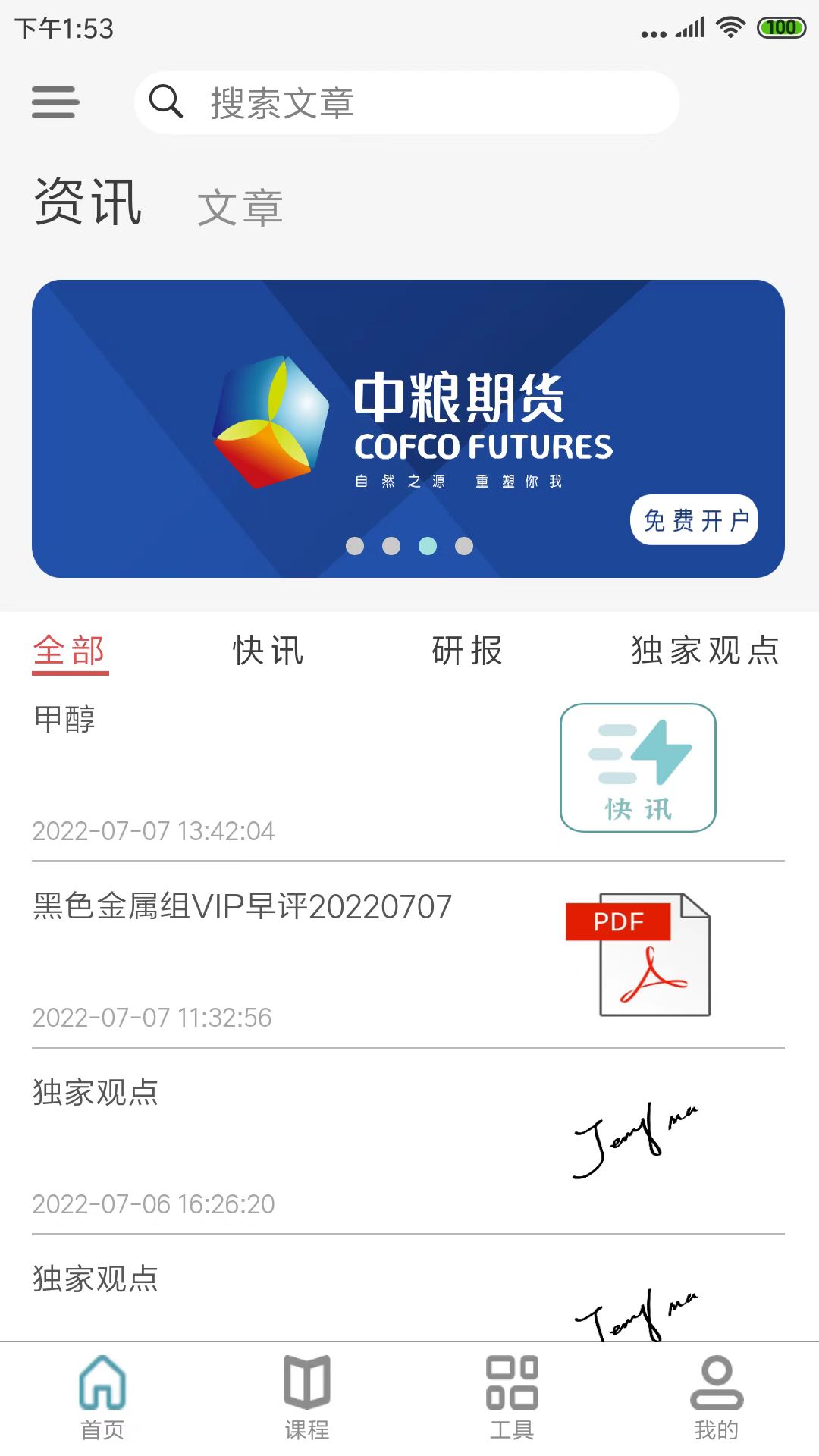The image size is (819, 1456).
Task: Open the 课程 bottom tab
Action: 307,1397
